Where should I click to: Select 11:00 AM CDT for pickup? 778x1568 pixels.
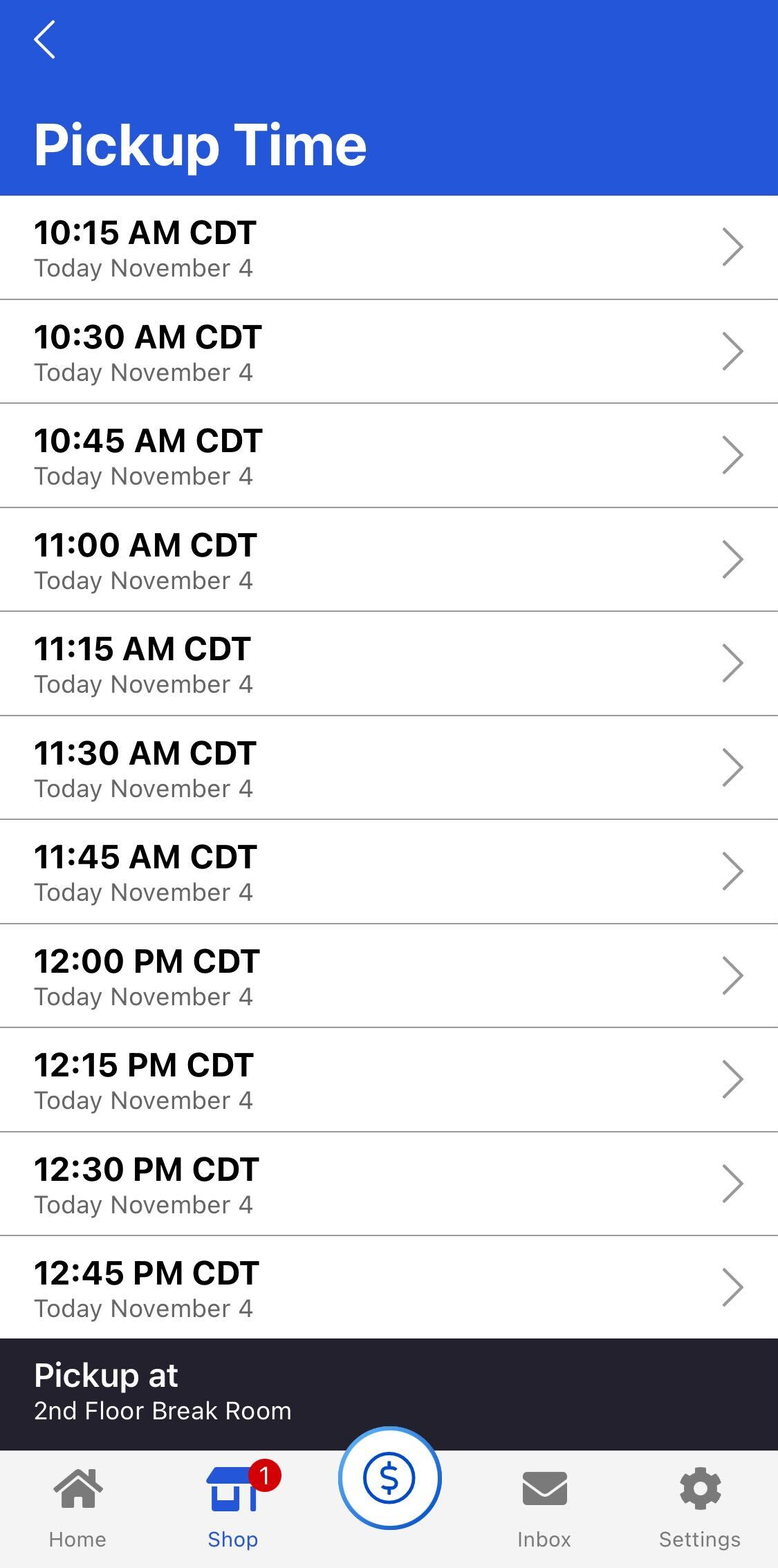click(x=389, y=560)
